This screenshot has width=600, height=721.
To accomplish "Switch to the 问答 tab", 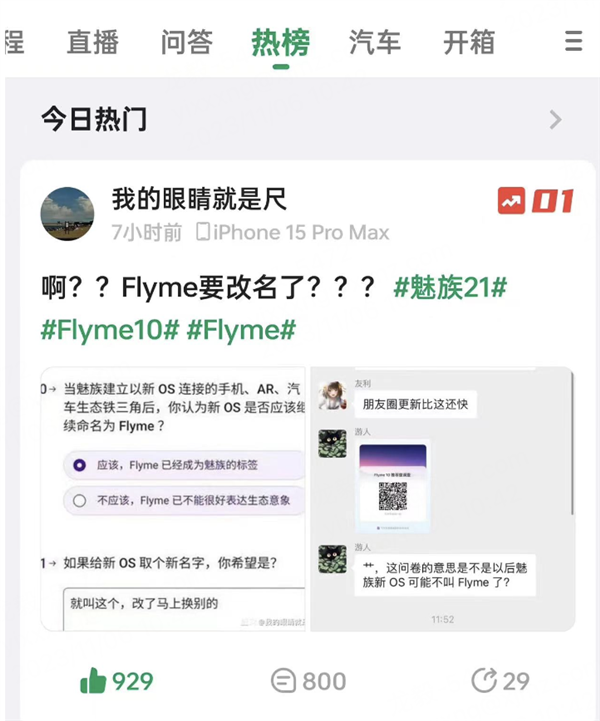I will pyautogui.click(x=186, y=42).
